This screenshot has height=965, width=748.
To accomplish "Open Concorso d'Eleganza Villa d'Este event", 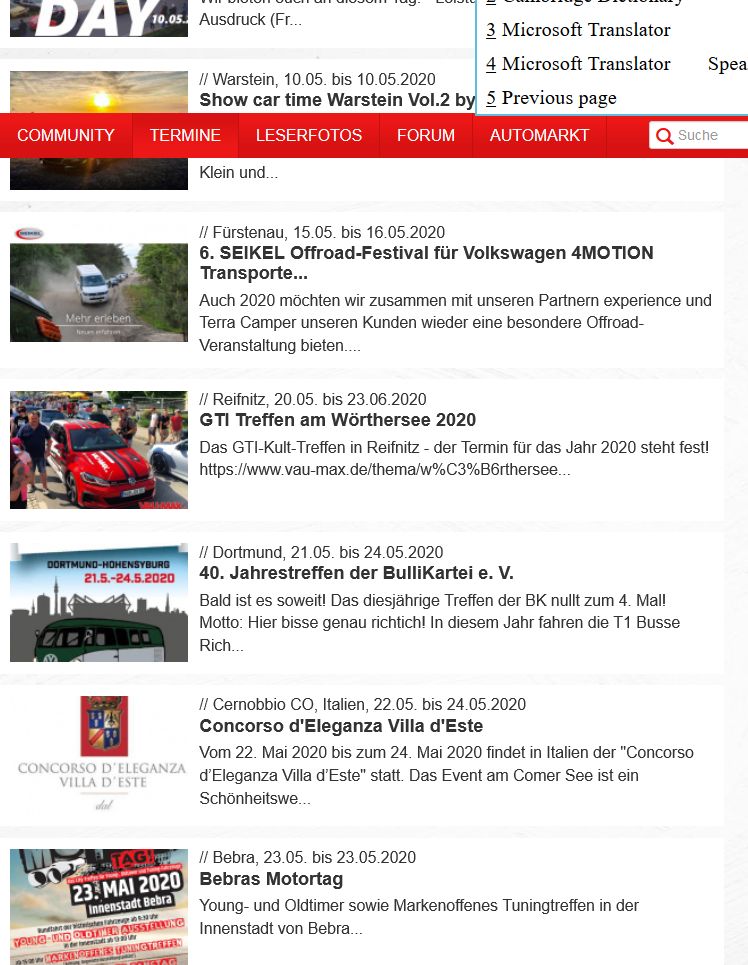I will click(x=341, y=726).
